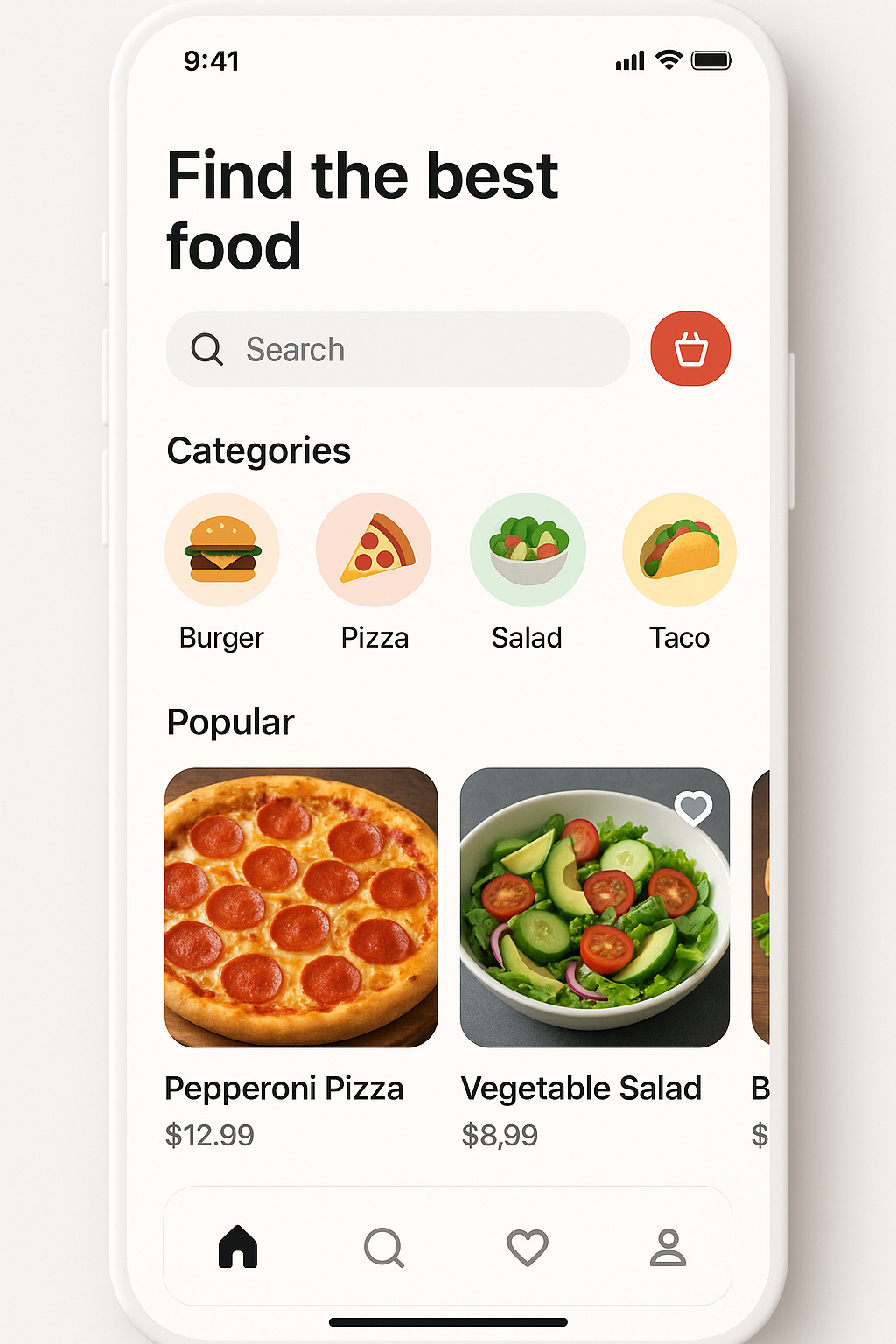This screenshot has width=896, height=1344.
Task: Open the Burger category icon
Action: coord(221,549)
